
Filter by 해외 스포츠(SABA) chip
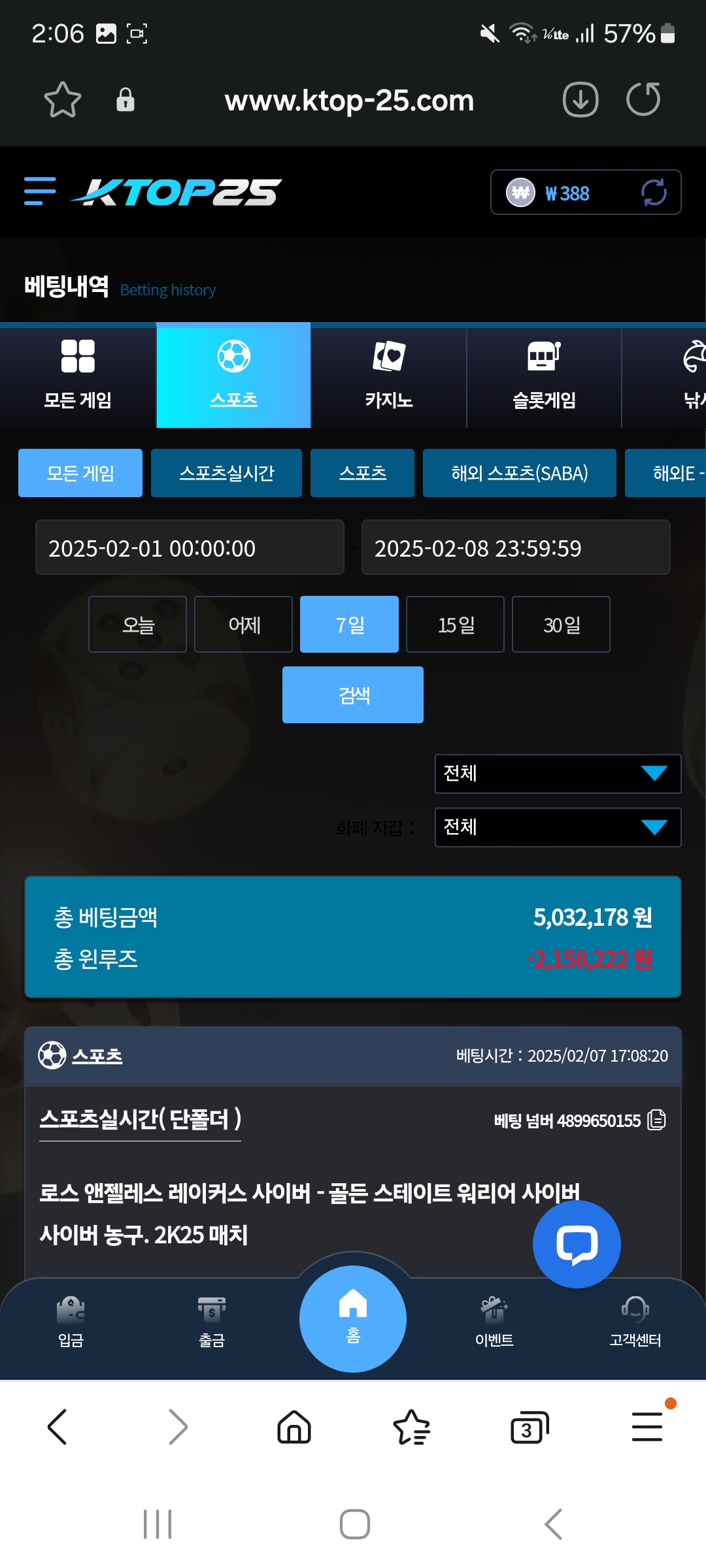coord(519,473)
